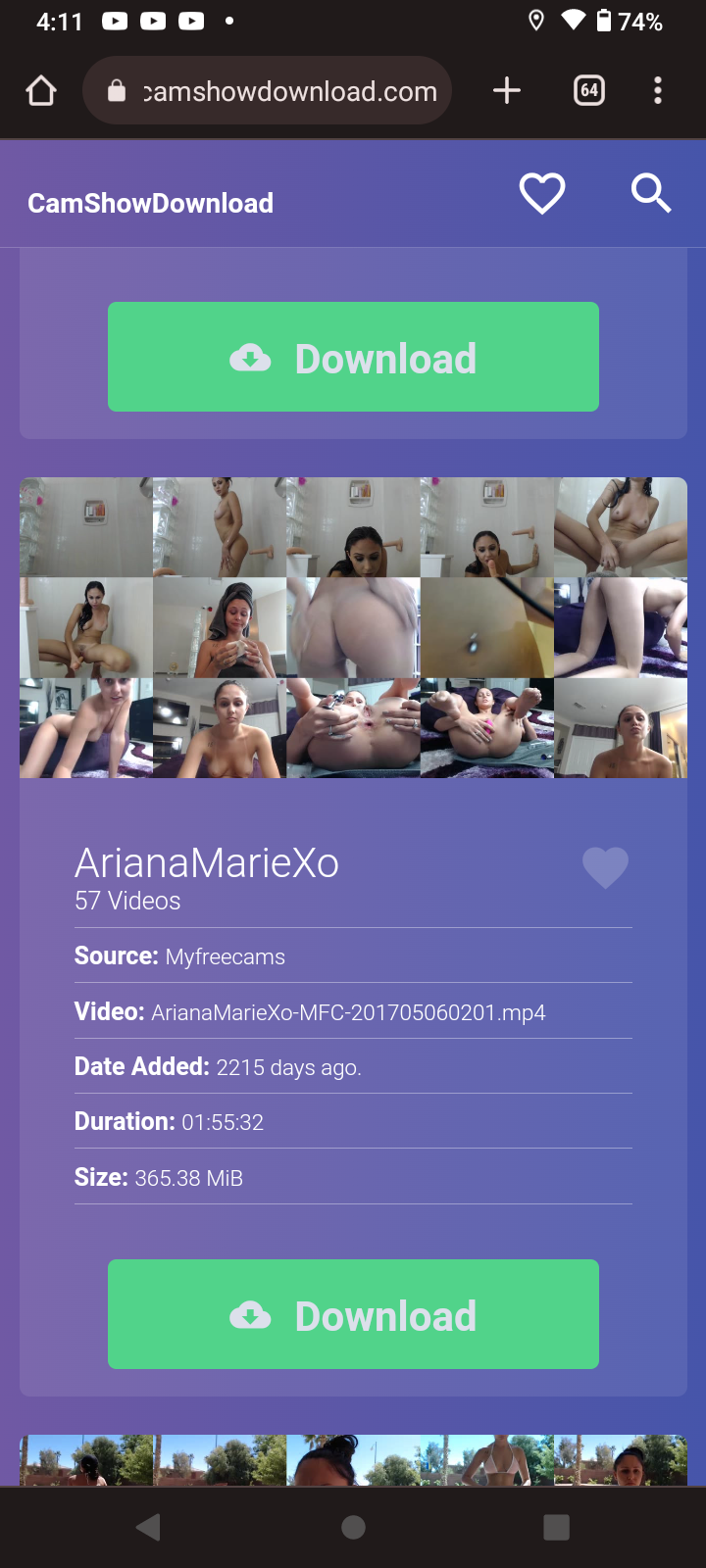View favorites via the header heart icon

[542, 193]
